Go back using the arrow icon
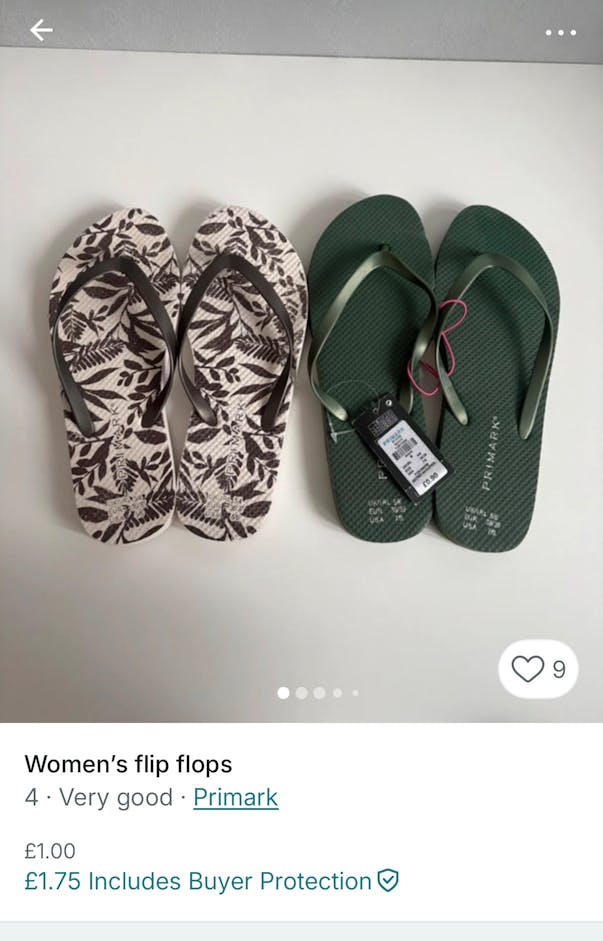The width and height of the screenshot is (603, 941). (x=41, y=31)
